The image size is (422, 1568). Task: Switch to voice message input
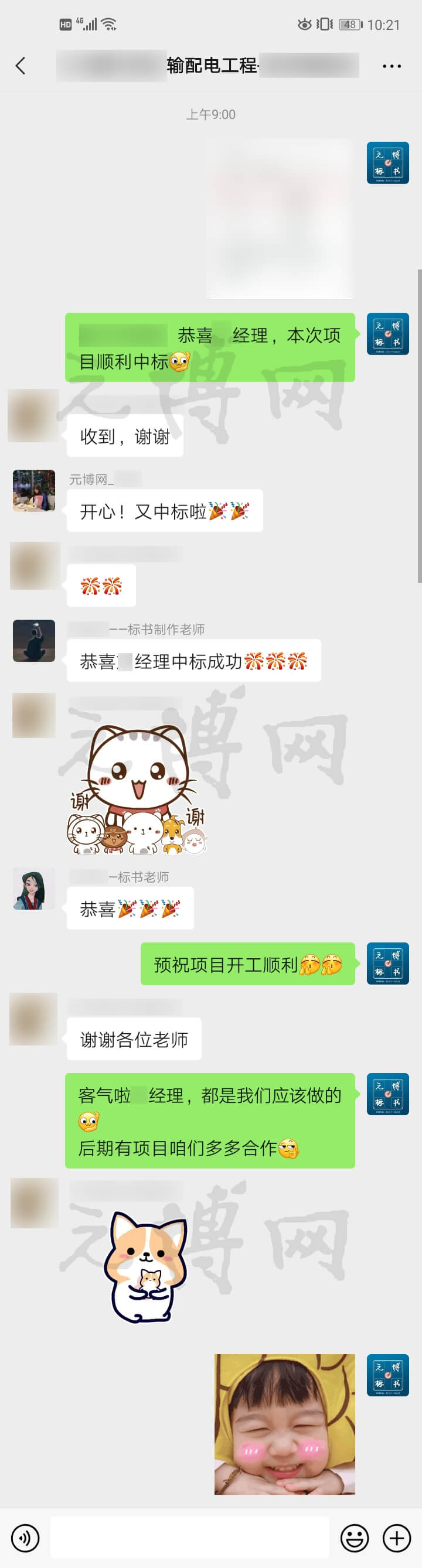(x=25, y=1538)
